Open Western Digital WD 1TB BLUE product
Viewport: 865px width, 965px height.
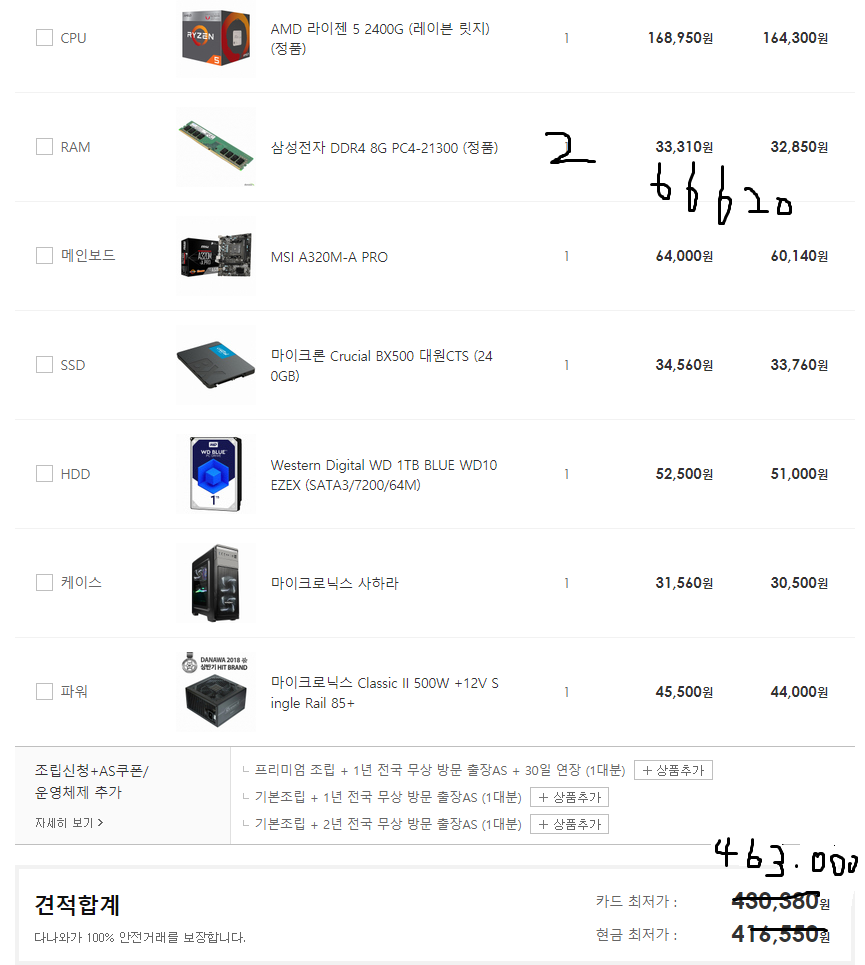tap(384, 474)
